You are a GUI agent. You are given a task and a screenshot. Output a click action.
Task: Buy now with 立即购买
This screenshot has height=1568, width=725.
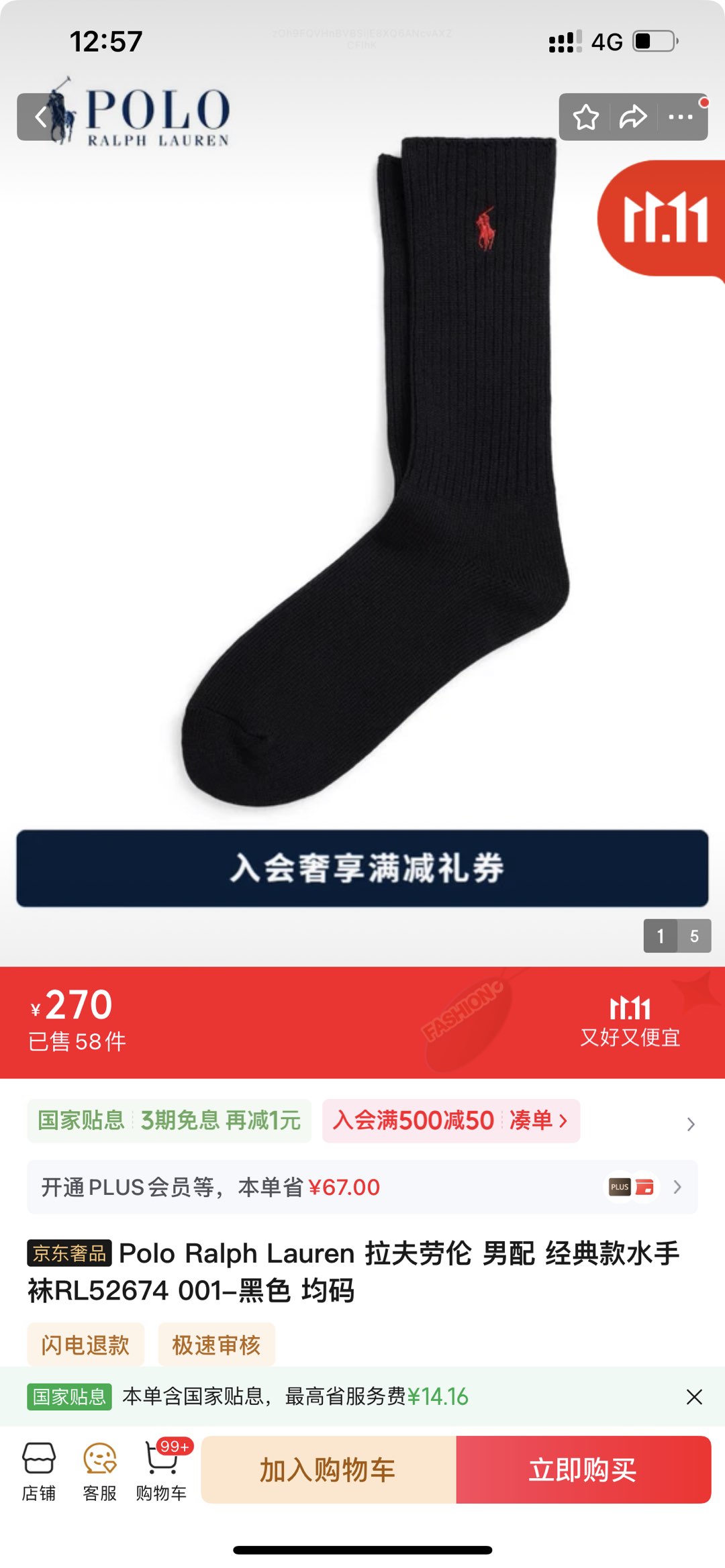click(583, 1469)
